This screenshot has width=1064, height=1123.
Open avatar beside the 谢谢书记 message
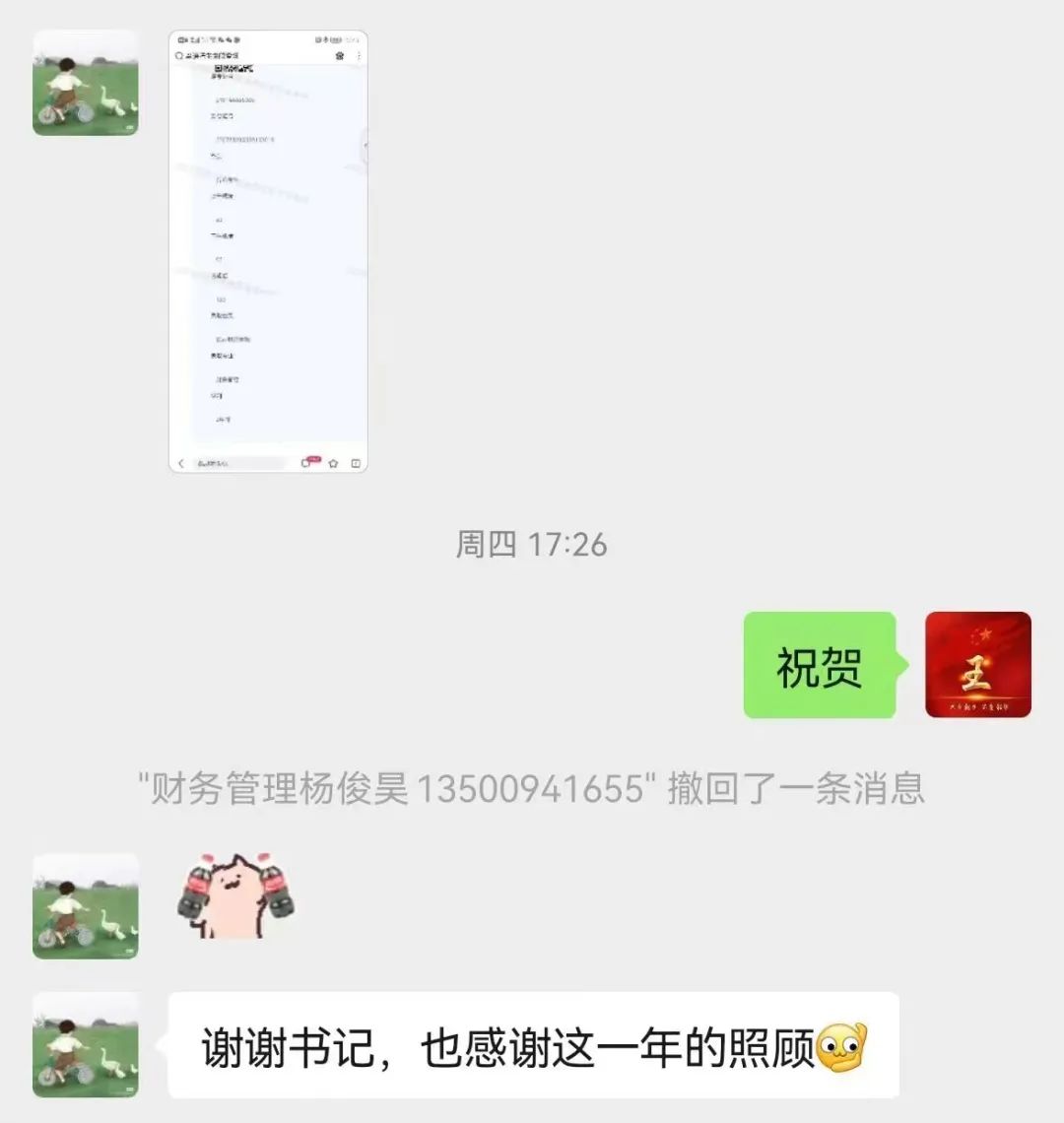(86, 1045)
